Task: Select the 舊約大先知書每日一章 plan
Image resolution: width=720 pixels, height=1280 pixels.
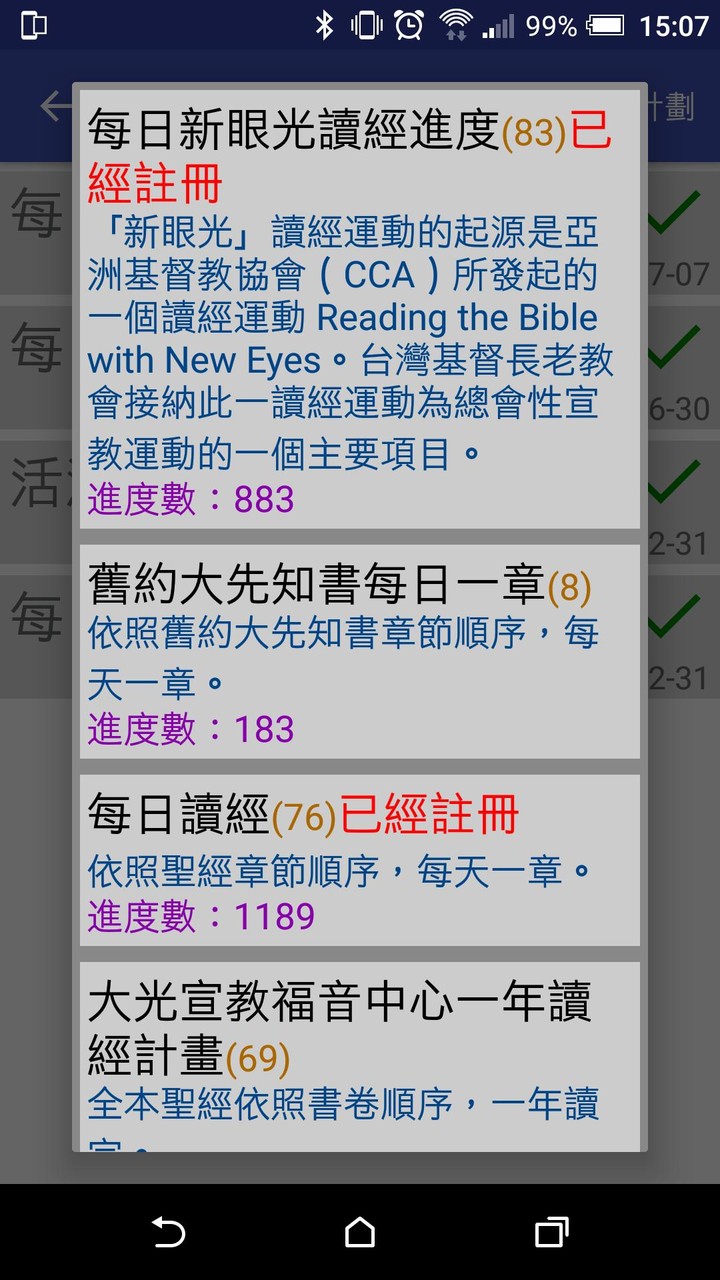Action: (x=358, y=652)
